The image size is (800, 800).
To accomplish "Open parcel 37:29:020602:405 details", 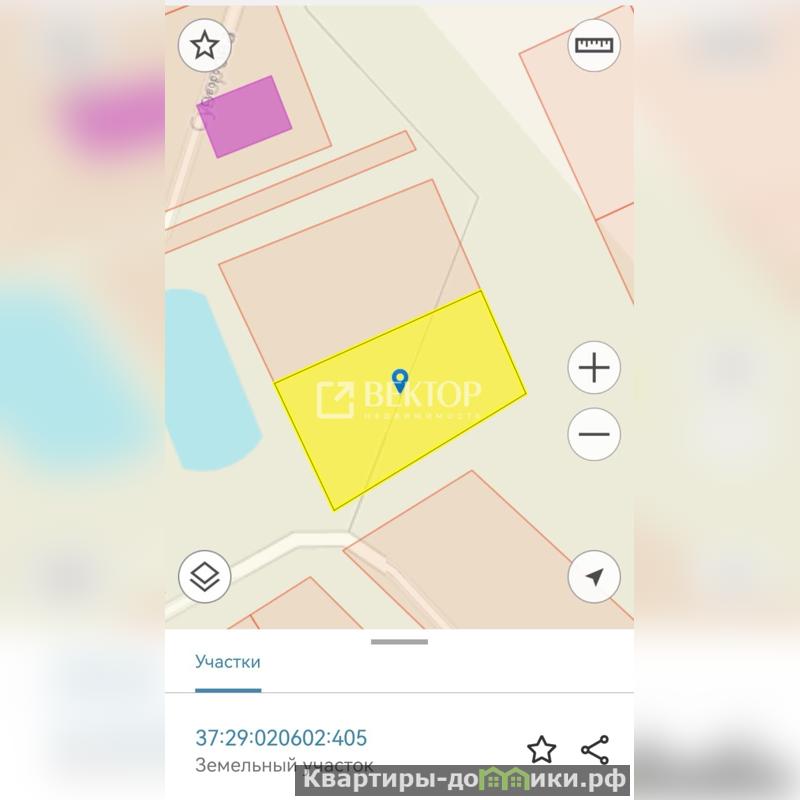I will click(x=281, y=738).
